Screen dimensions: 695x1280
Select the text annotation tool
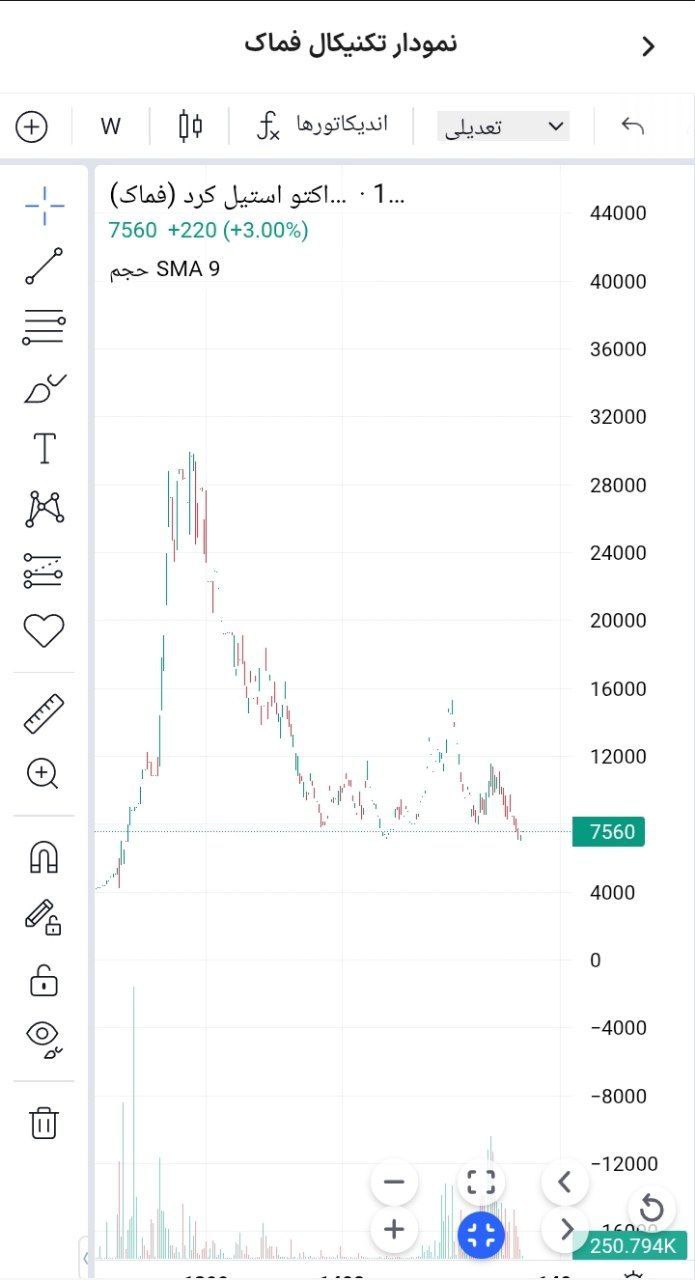point(44,449)
